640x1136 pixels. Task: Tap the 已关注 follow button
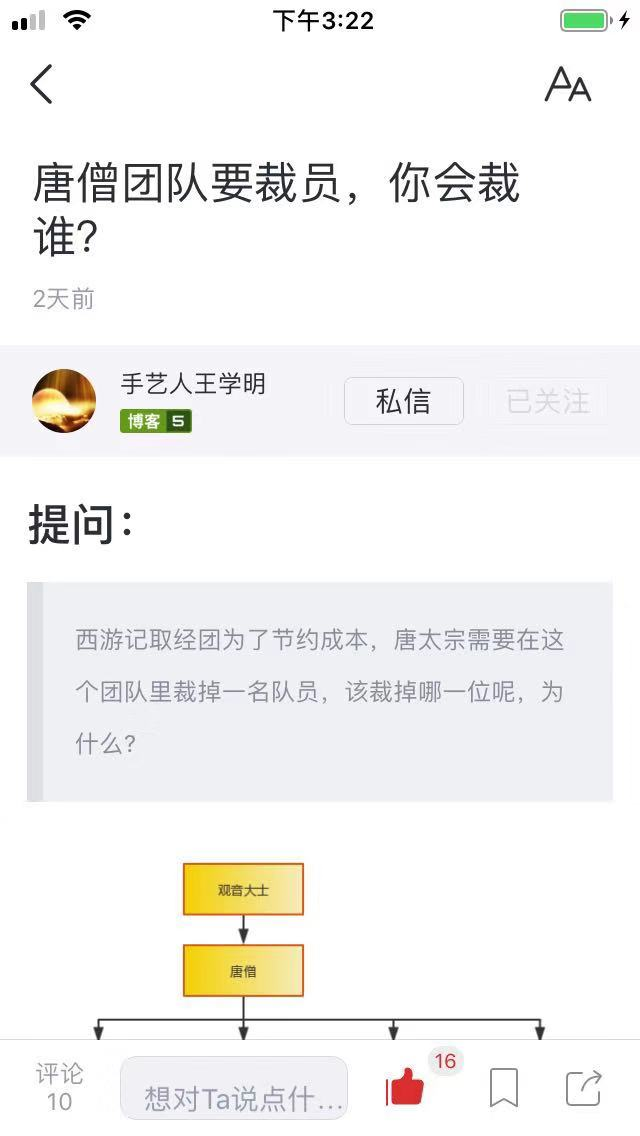[548, 401]
